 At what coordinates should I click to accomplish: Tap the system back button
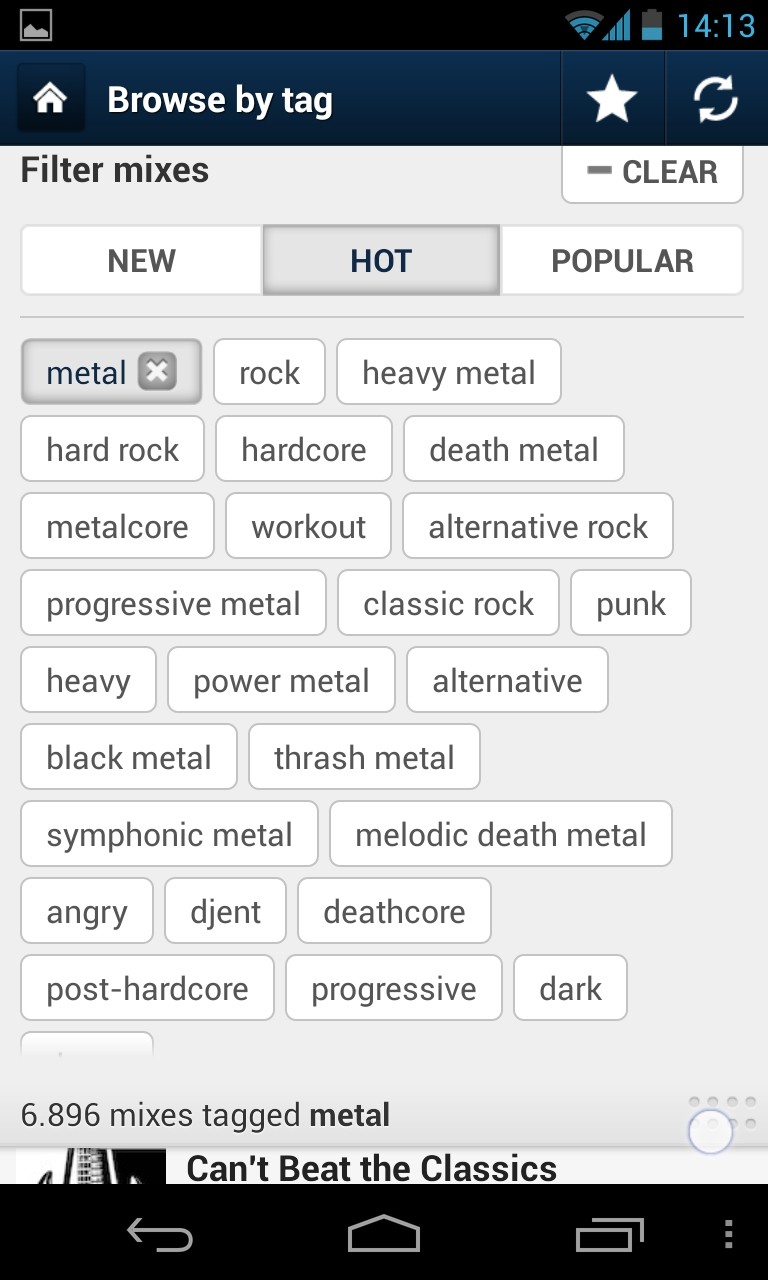tap(160, 1234)
